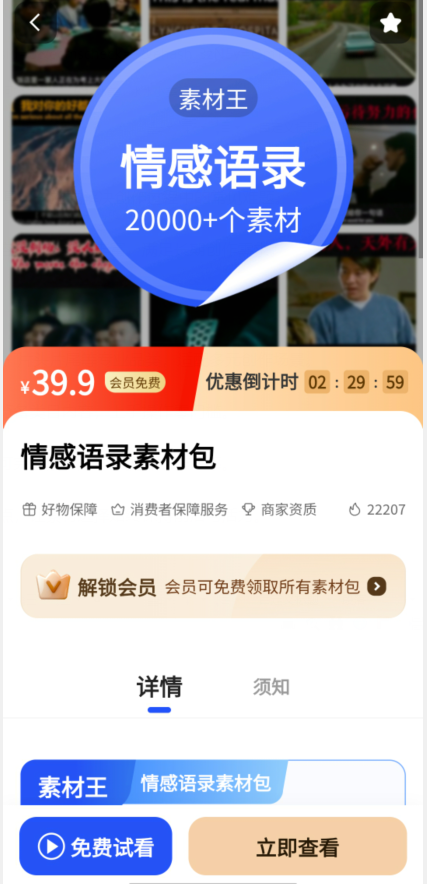This screenshot has width=427, height=884.
Task: Tap the 免费试看 button
Action: (x=96, y=846)
